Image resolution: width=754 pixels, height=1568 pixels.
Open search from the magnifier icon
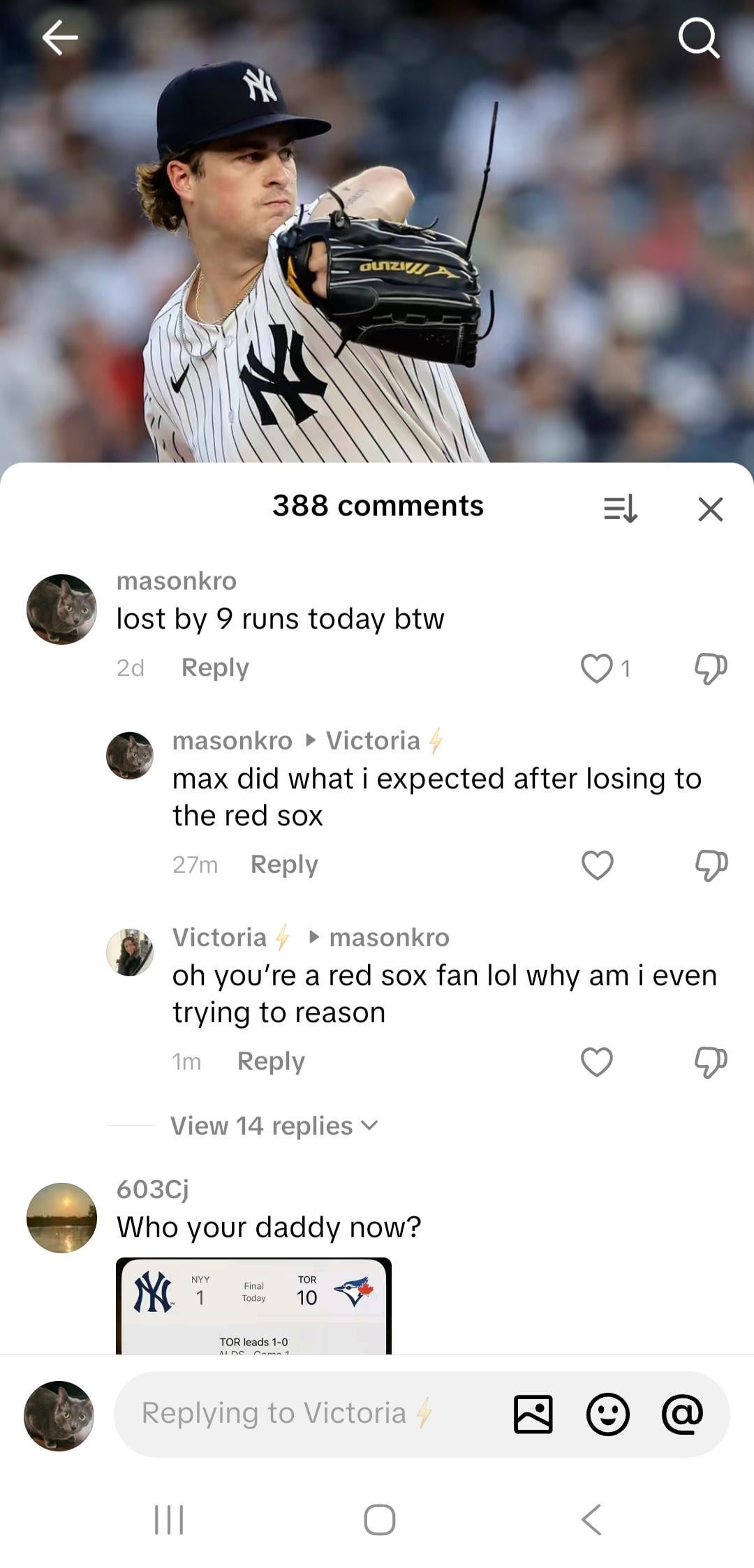click(x=698, y=37)
